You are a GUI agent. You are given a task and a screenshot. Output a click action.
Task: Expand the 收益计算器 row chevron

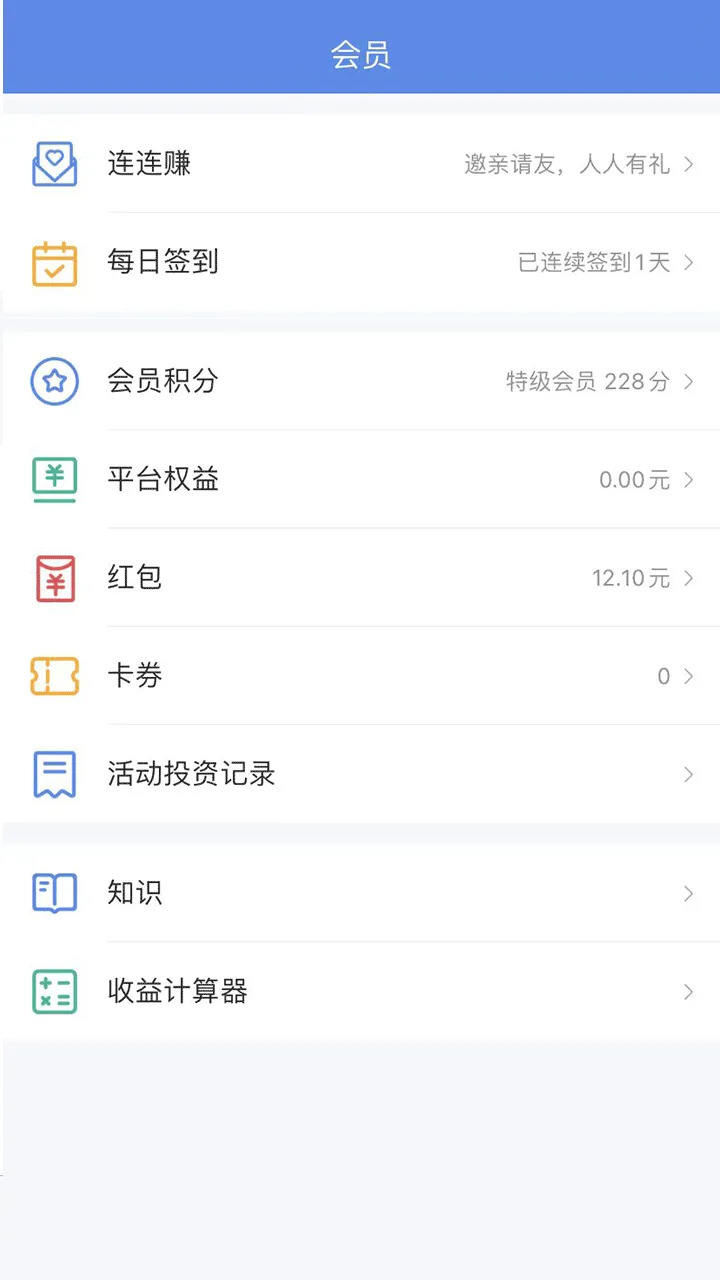[689, 991]
